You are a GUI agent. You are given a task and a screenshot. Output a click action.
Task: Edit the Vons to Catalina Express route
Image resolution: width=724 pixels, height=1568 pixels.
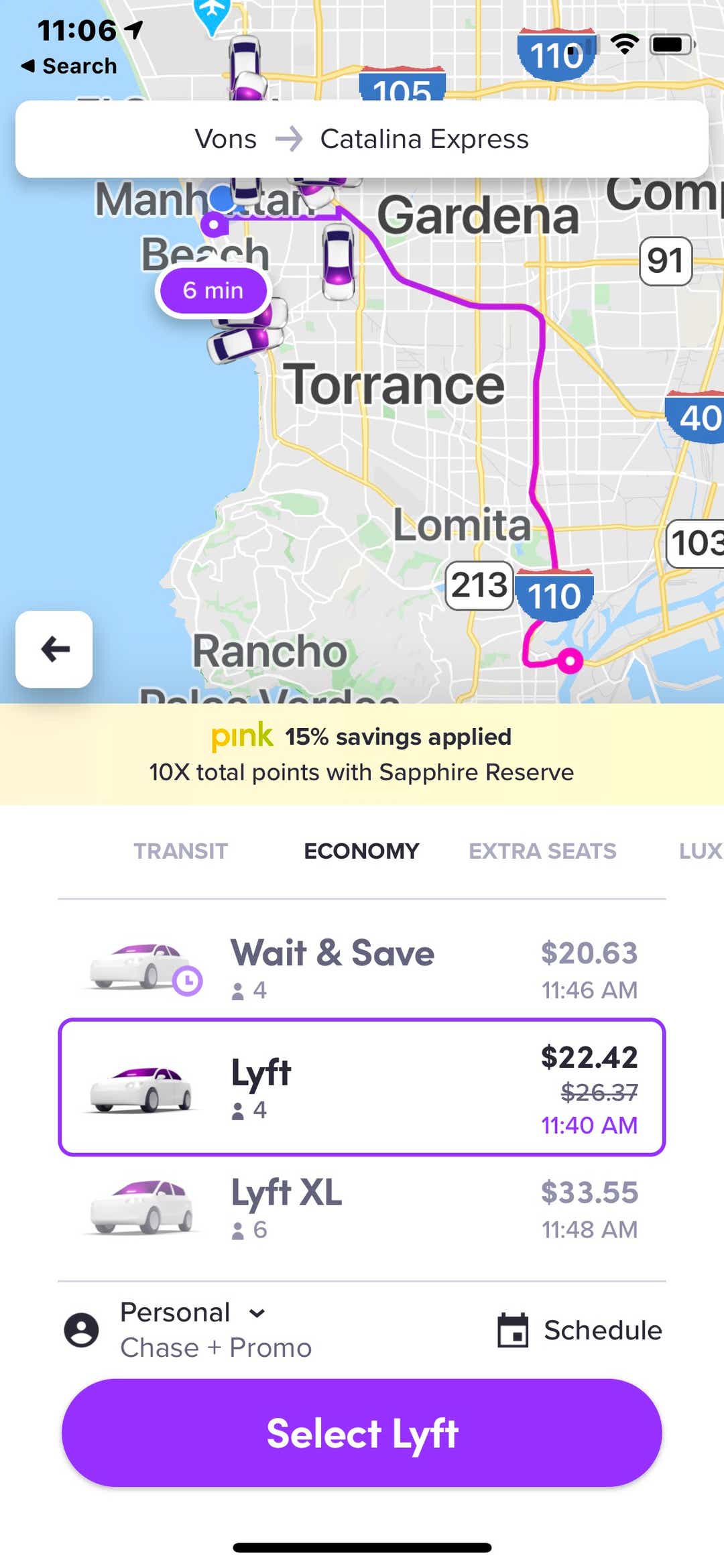(x=362, y=139)
